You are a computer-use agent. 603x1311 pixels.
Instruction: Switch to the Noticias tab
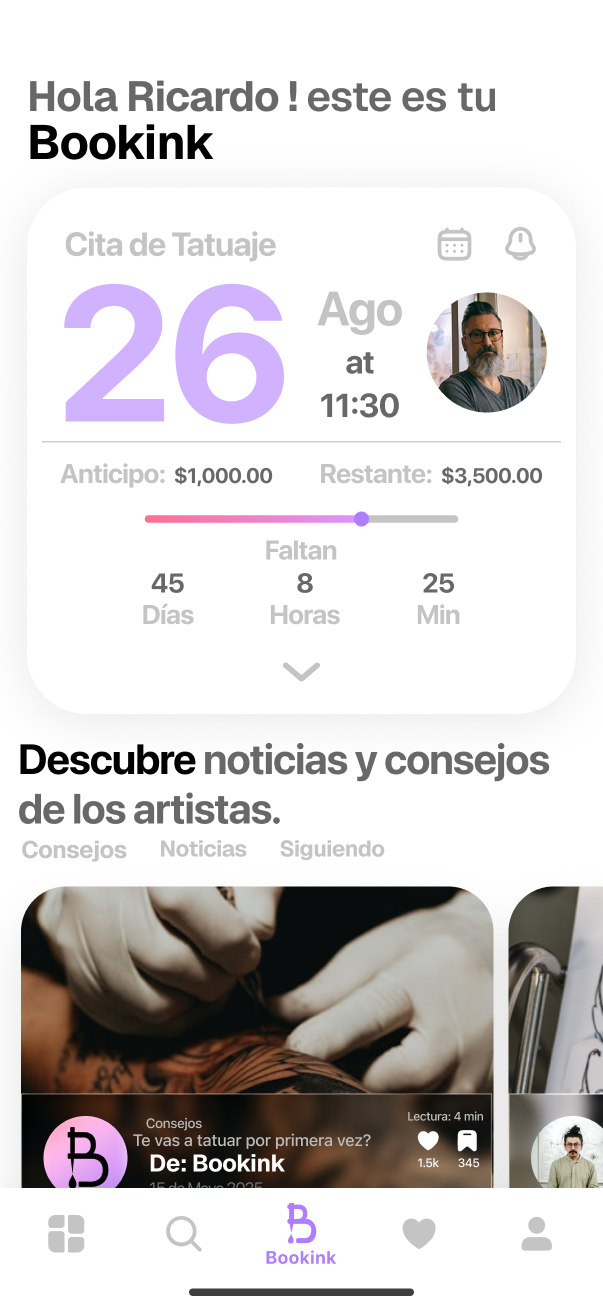(x=203, y=849)
